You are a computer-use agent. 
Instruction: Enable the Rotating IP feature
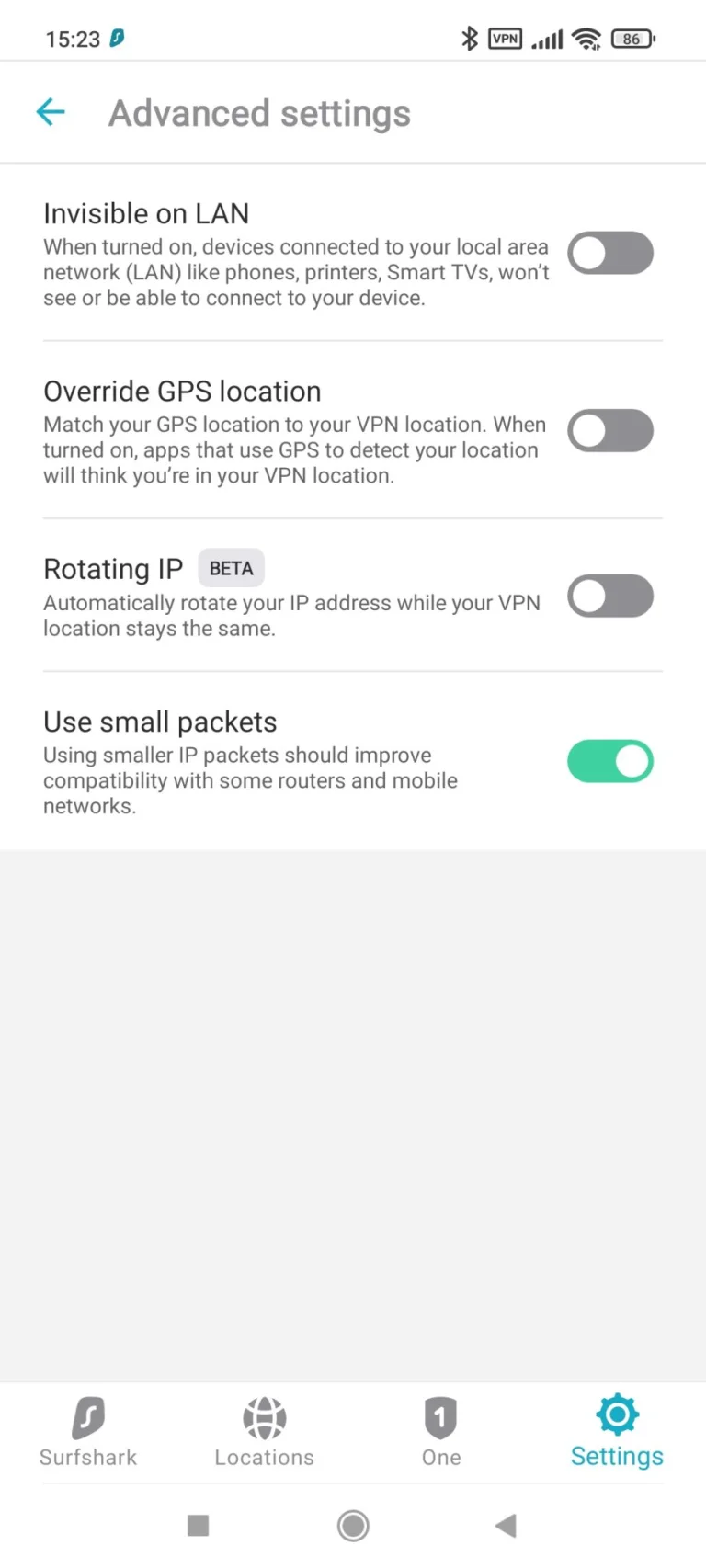point(610,596)
